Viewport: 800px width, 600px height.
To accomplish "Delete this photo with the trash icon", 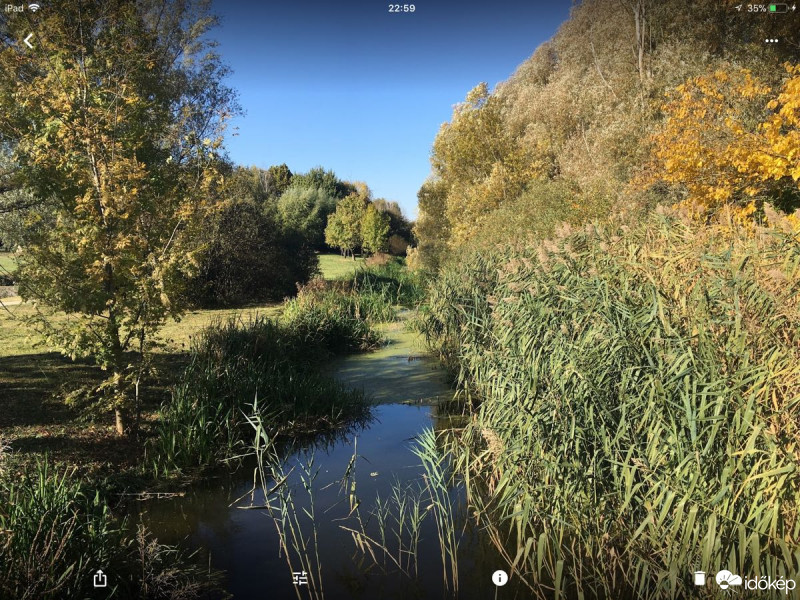I will (x=699, y=578).
